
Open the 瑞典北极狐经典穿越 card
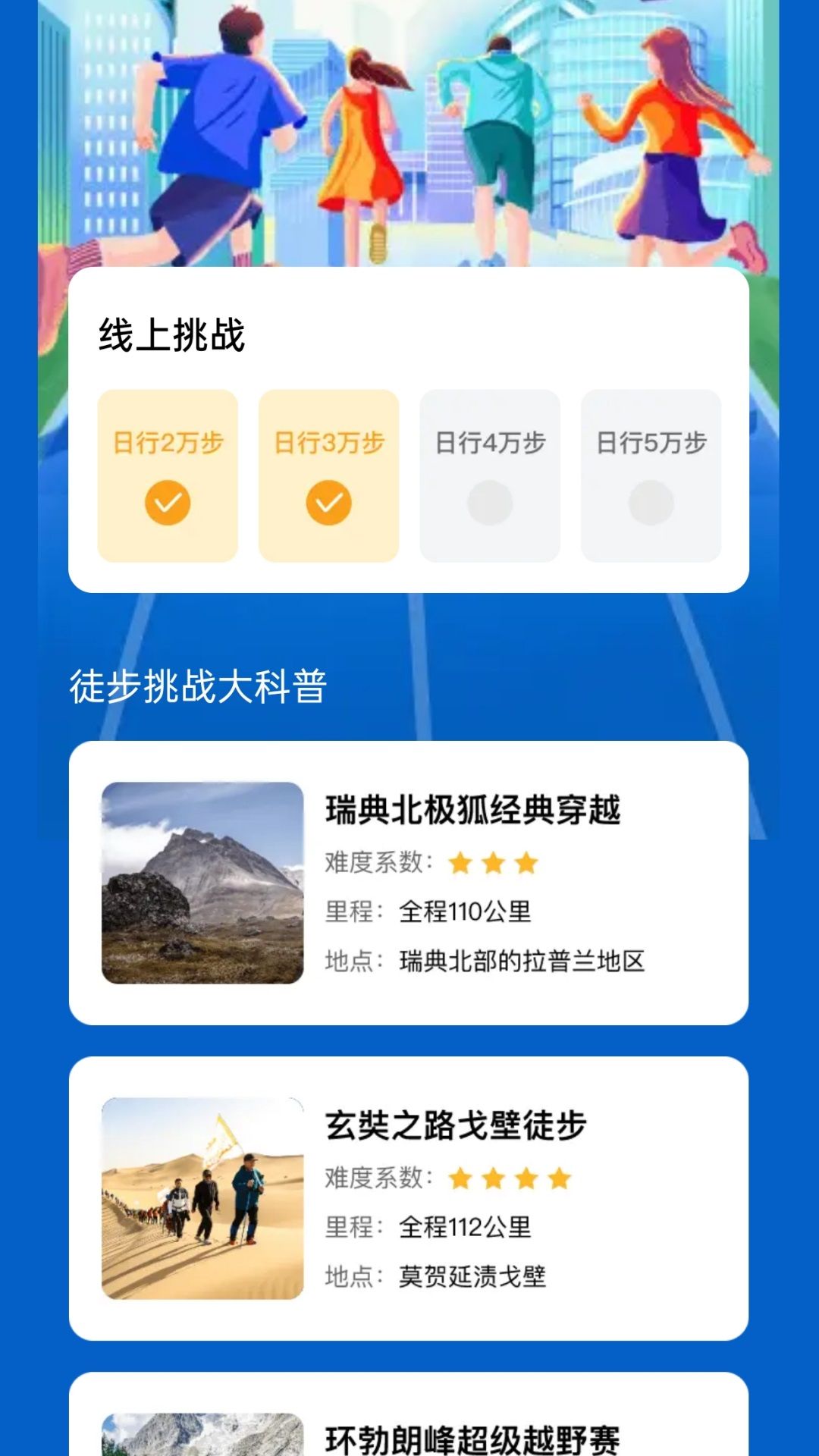coord(409,883)
